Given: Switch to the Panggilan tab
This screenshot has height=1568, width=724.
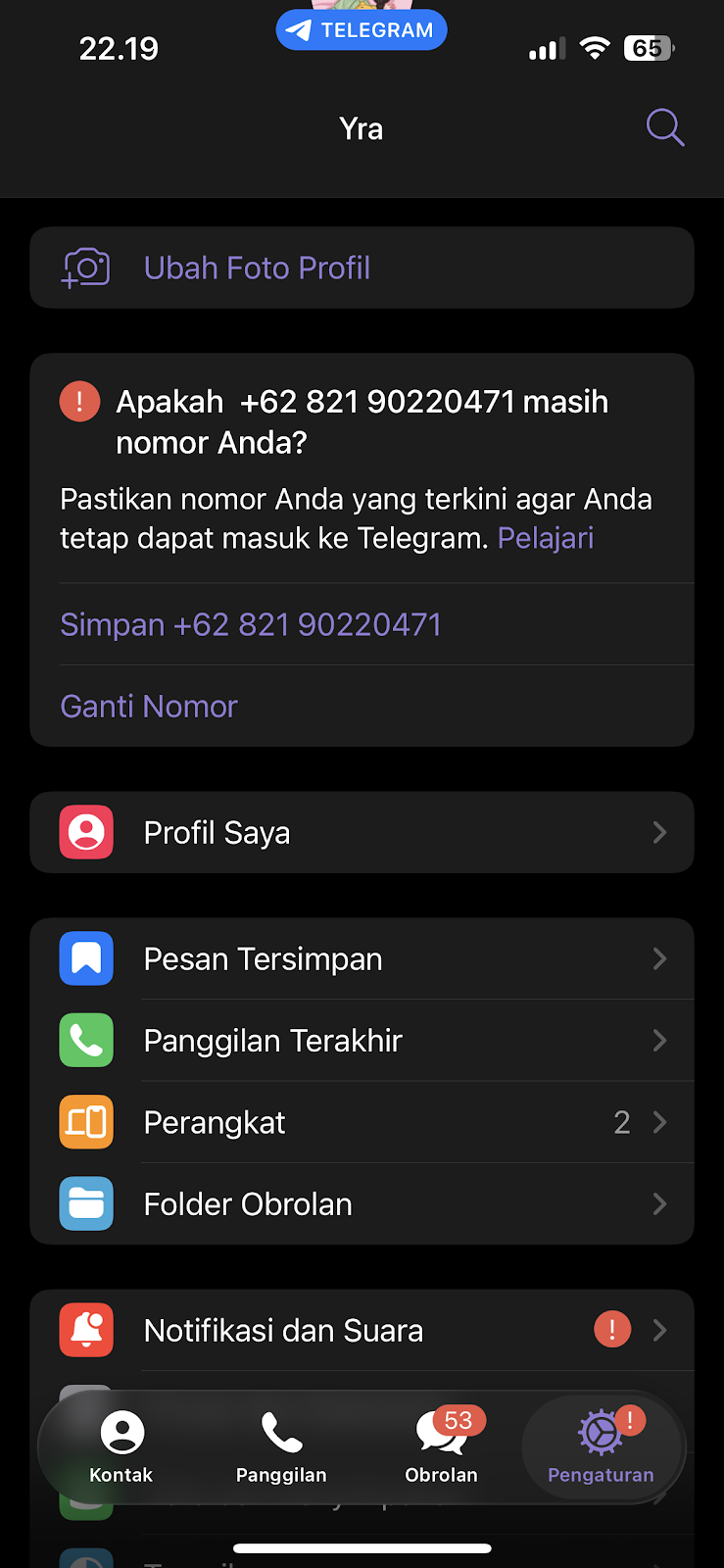Looking at the screenshot, I should coord(281,1447).
